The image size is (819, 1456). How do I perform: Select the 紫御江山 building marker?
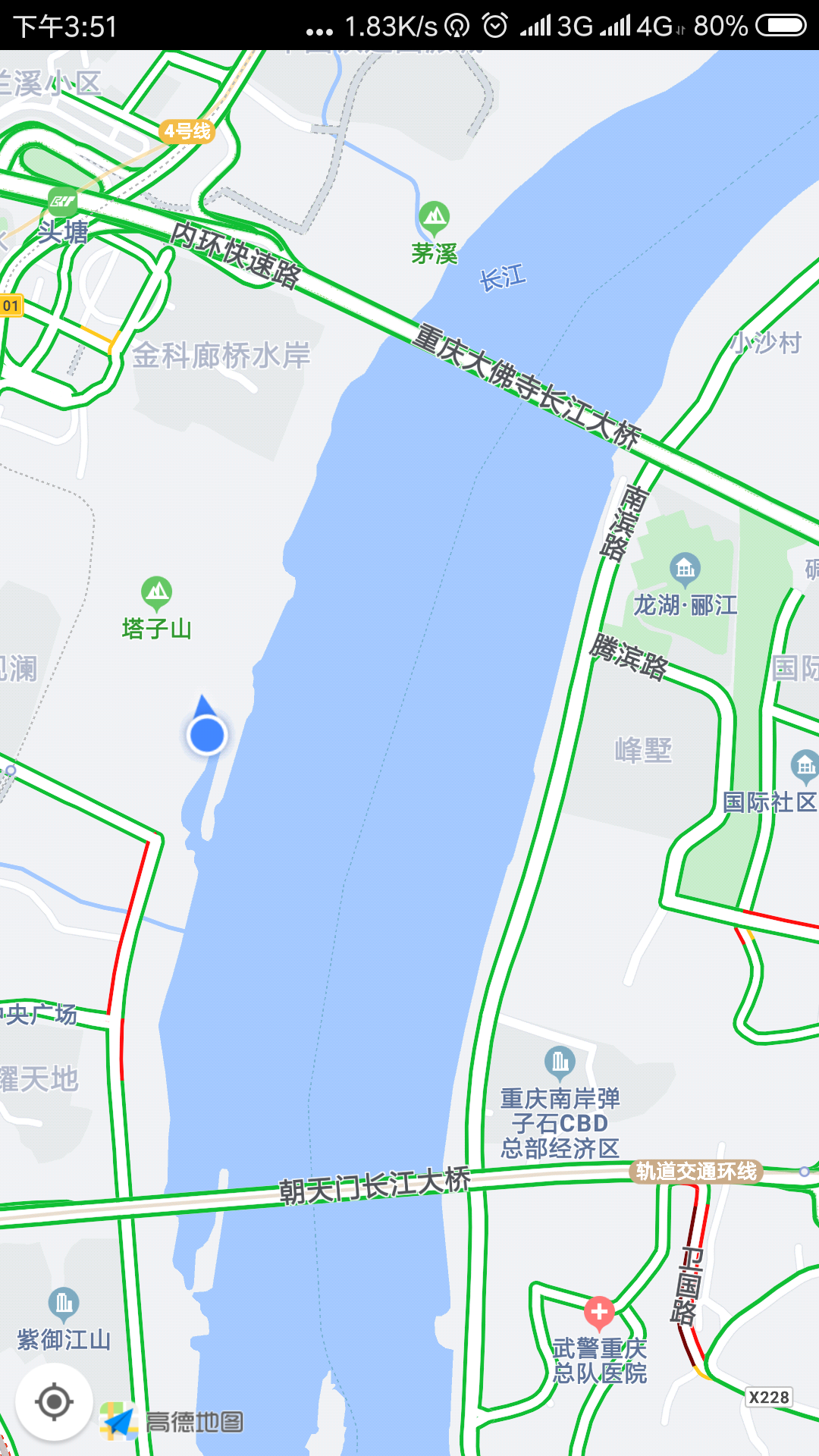tap(64, 1304)
